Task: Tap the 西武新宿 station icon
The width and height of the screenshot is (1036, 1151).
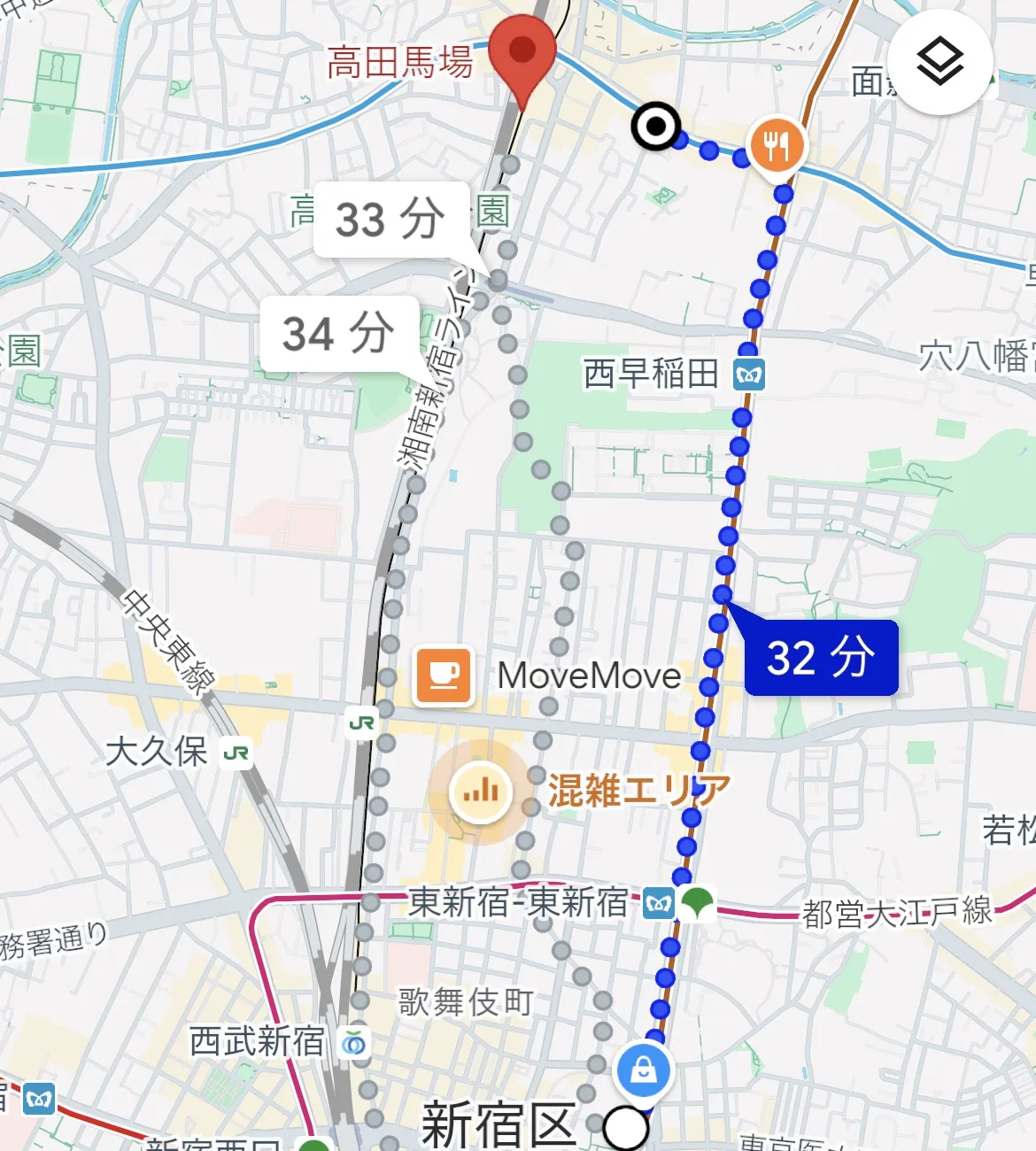Action: coord(353,1043)
